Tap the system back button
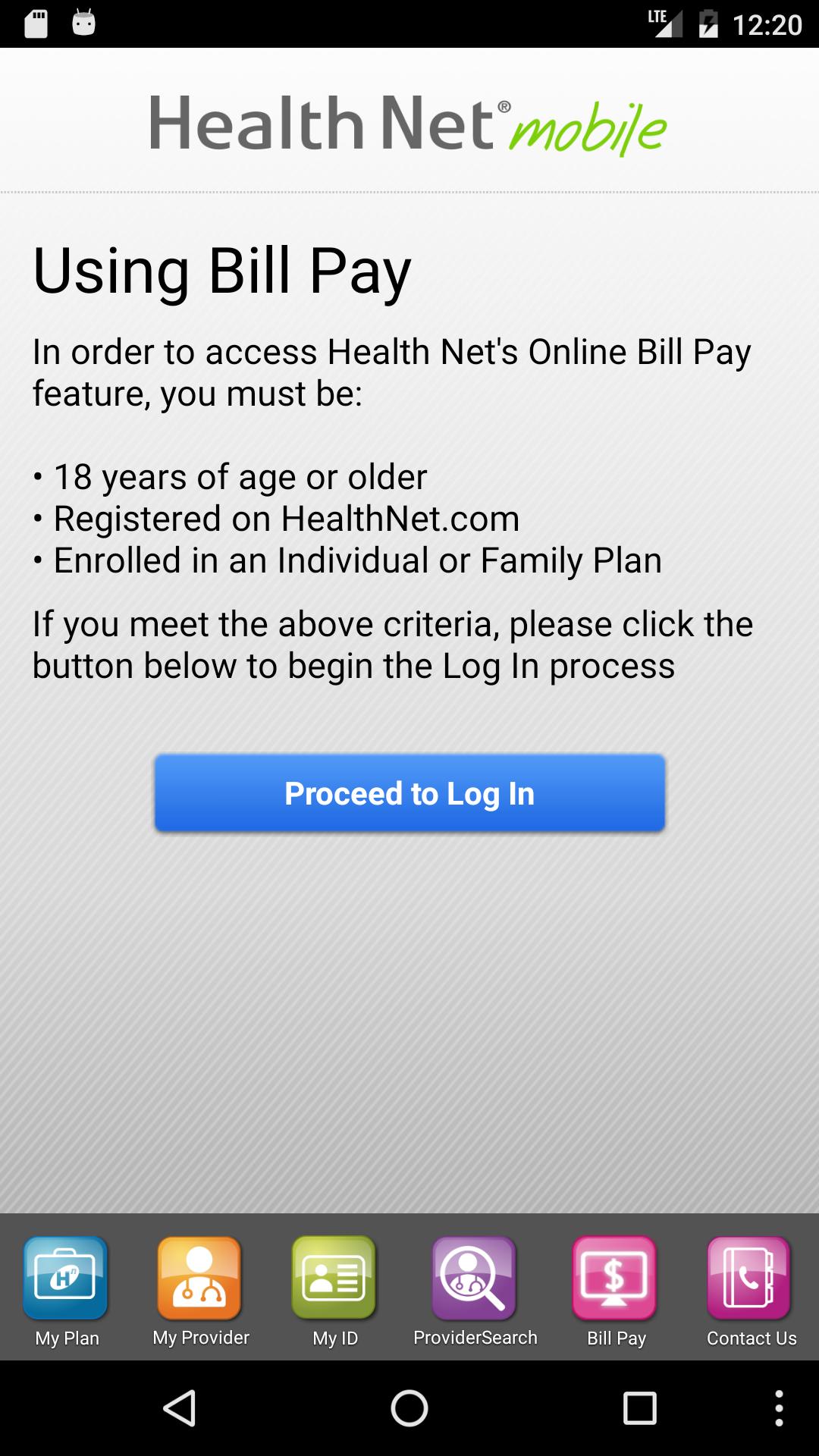Image resolution: width=819 pixels, height=1456 pixels. coord(180,1408)
